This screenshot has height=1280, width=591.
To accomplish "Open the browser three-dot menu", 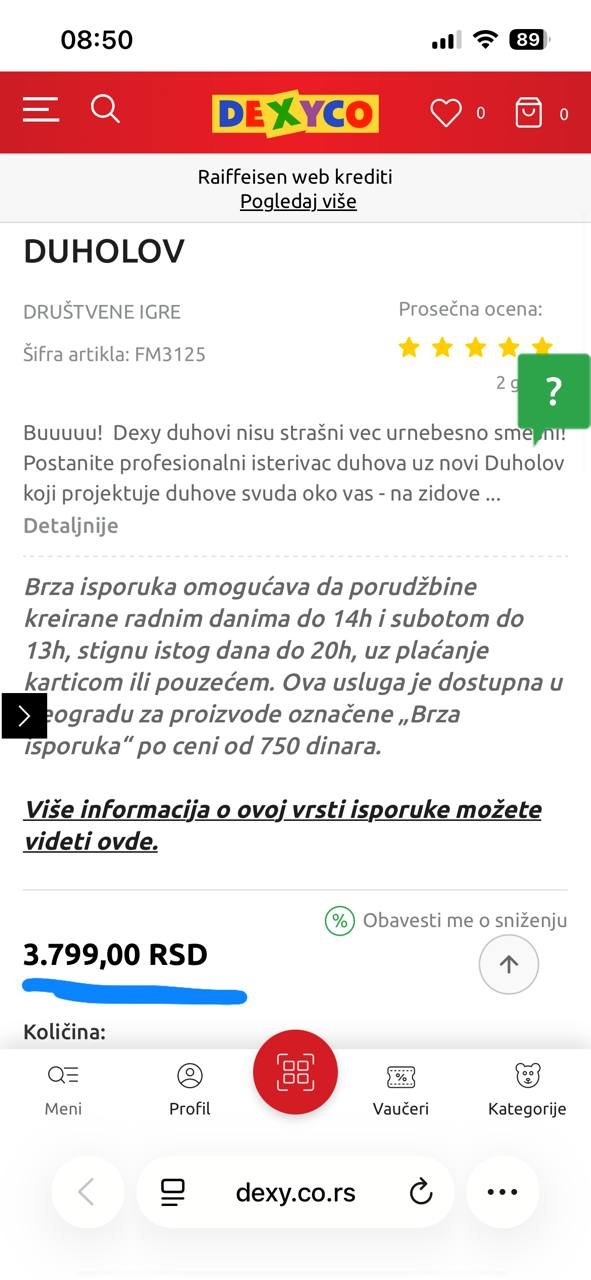I will tap(502, 1192).
